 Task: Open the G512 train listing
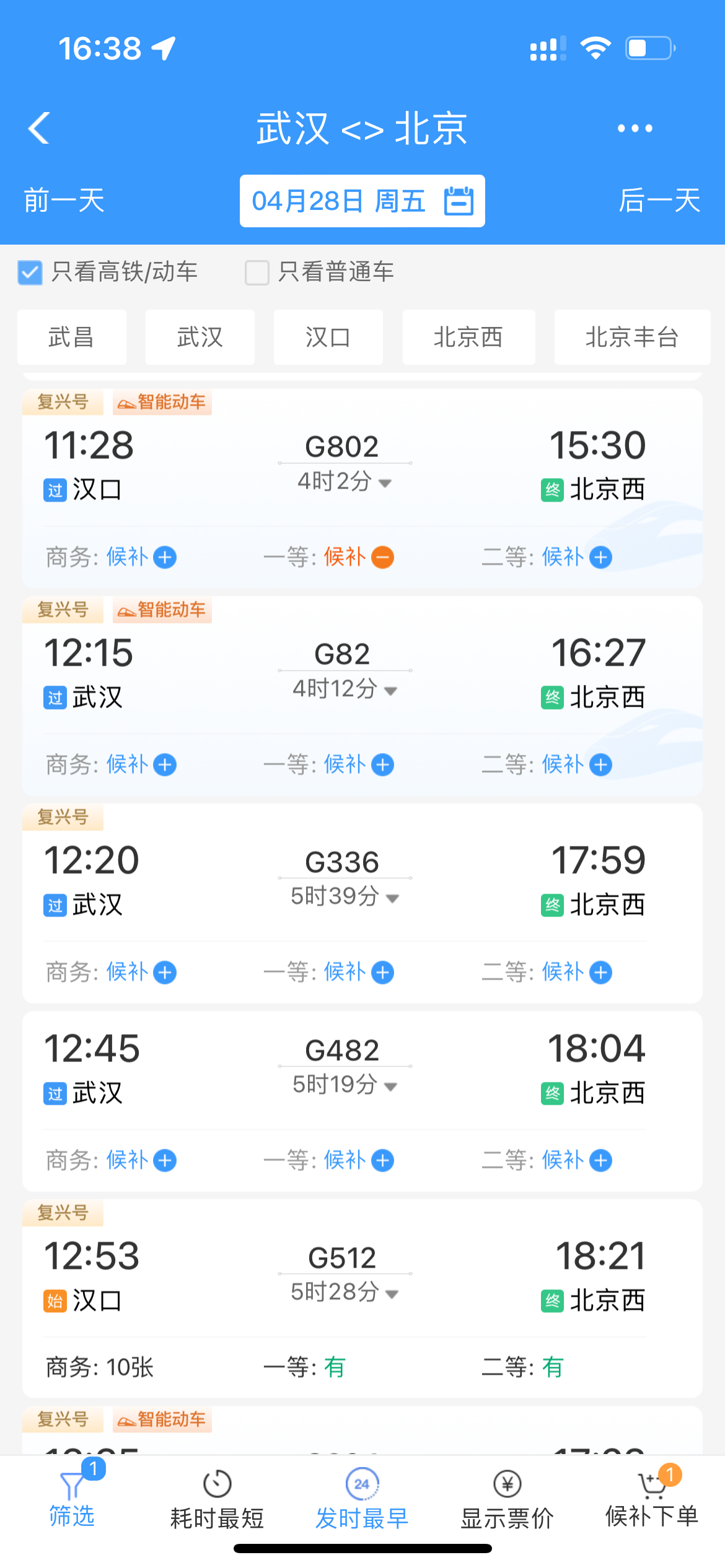(362, 1276)
